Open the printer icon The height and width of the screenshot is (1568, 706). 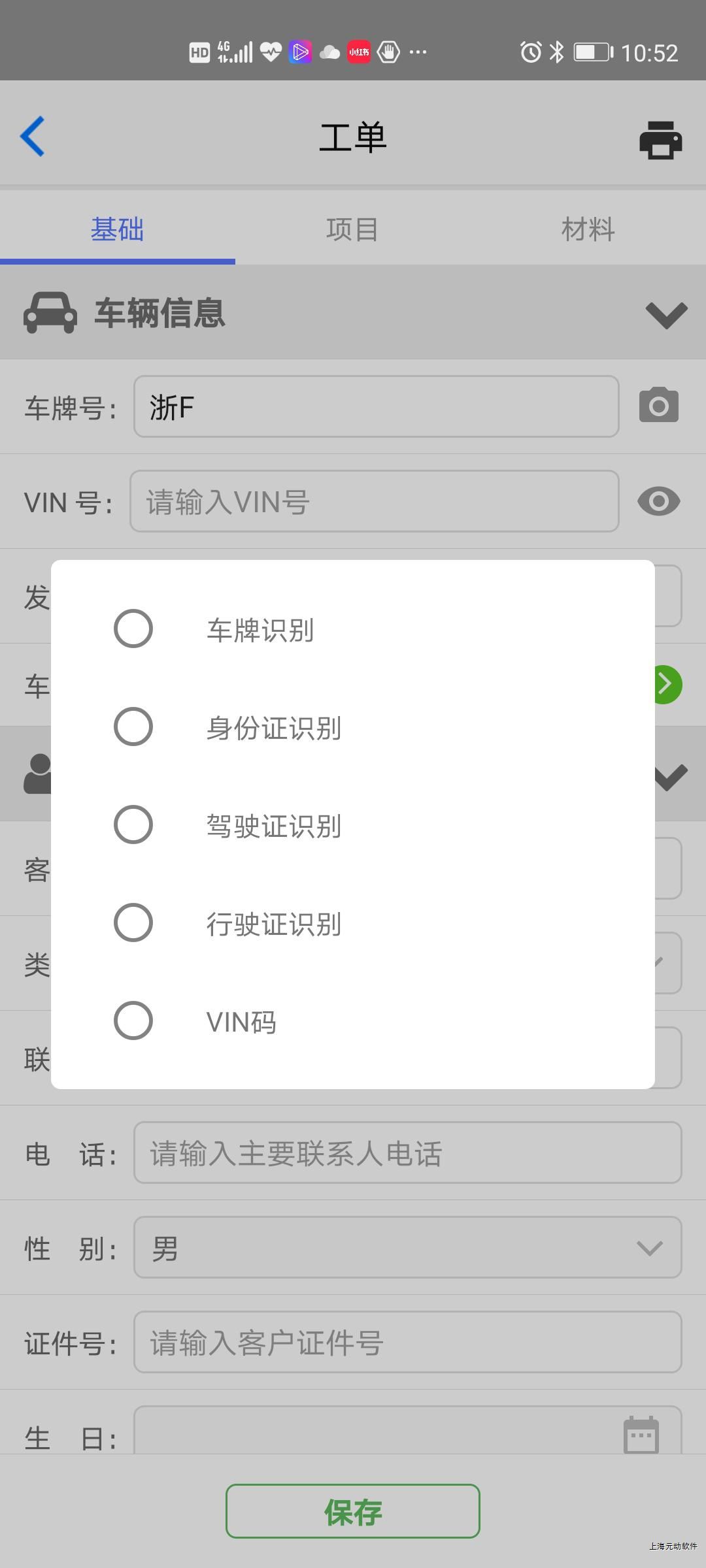coord(660,139)
